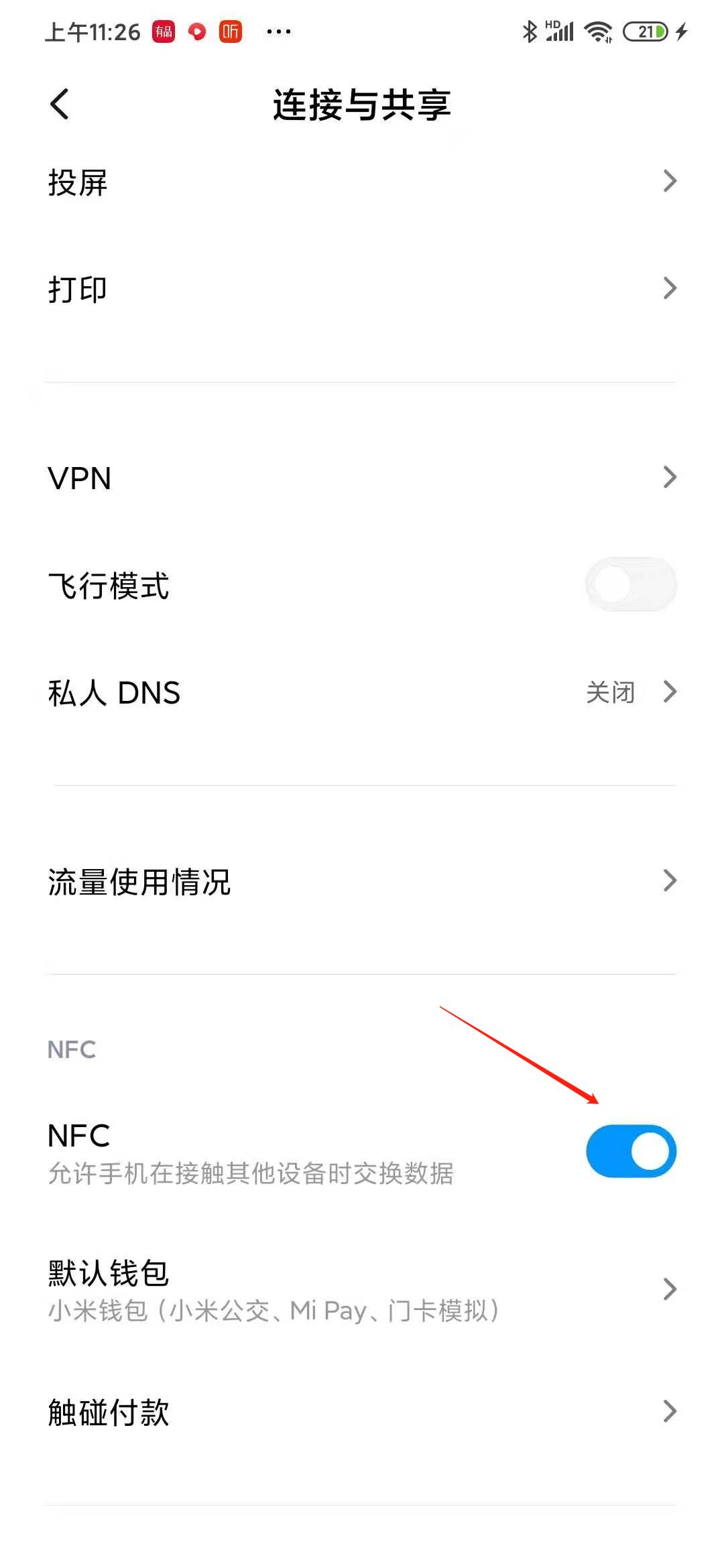Tap the 有品 notification icon in status bar
The image size is (724, 1568).
(x=162, y=31)
